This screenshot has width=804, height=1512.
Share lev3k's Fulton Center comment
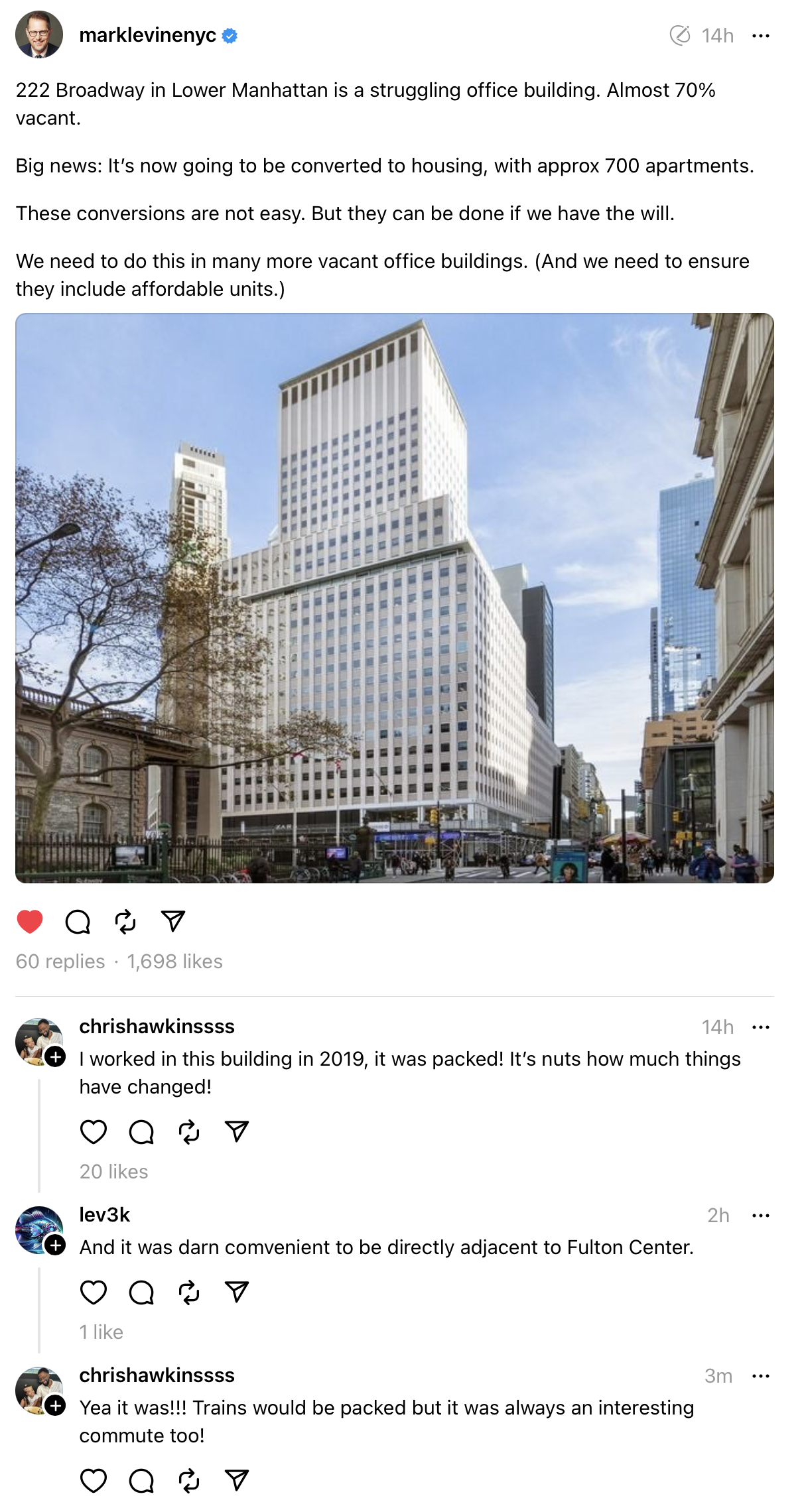click(237, 1292)
